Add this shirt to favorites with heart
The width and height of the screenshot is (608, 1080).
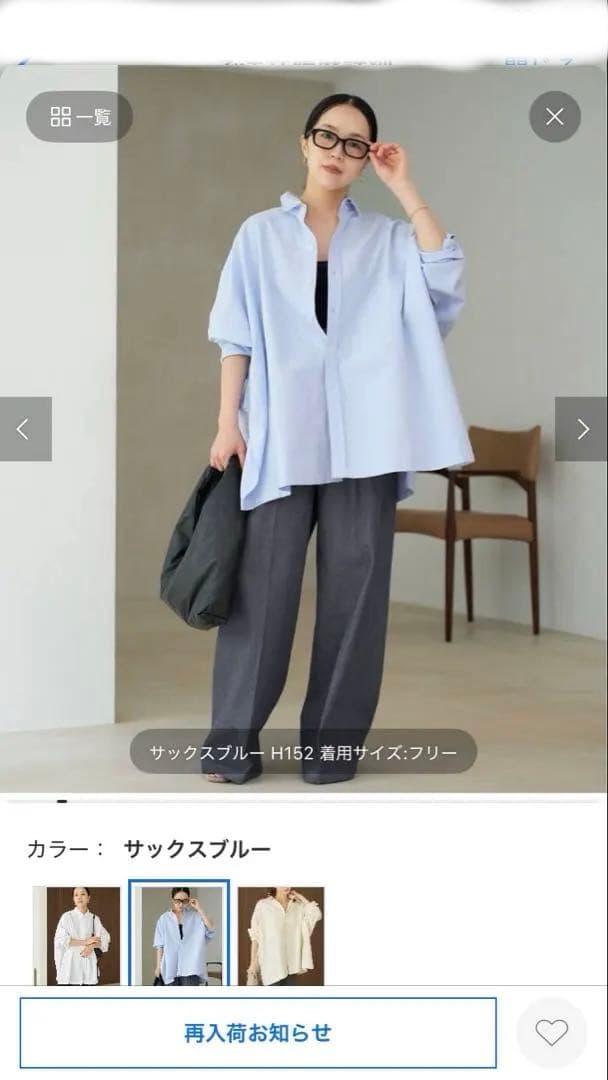(x=551, y=1032)
